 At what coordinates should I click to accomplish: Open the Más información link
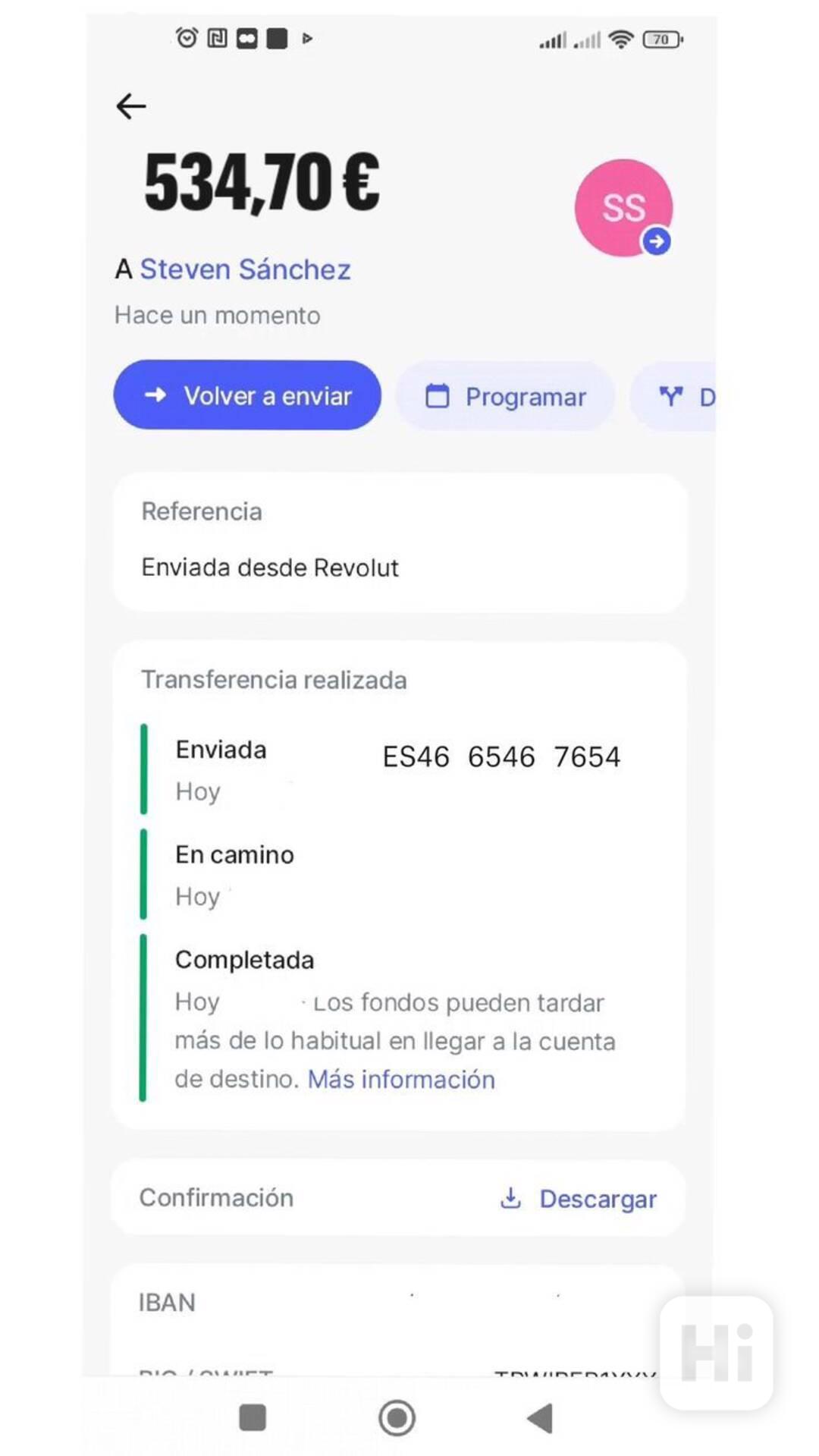[400, 1079]
